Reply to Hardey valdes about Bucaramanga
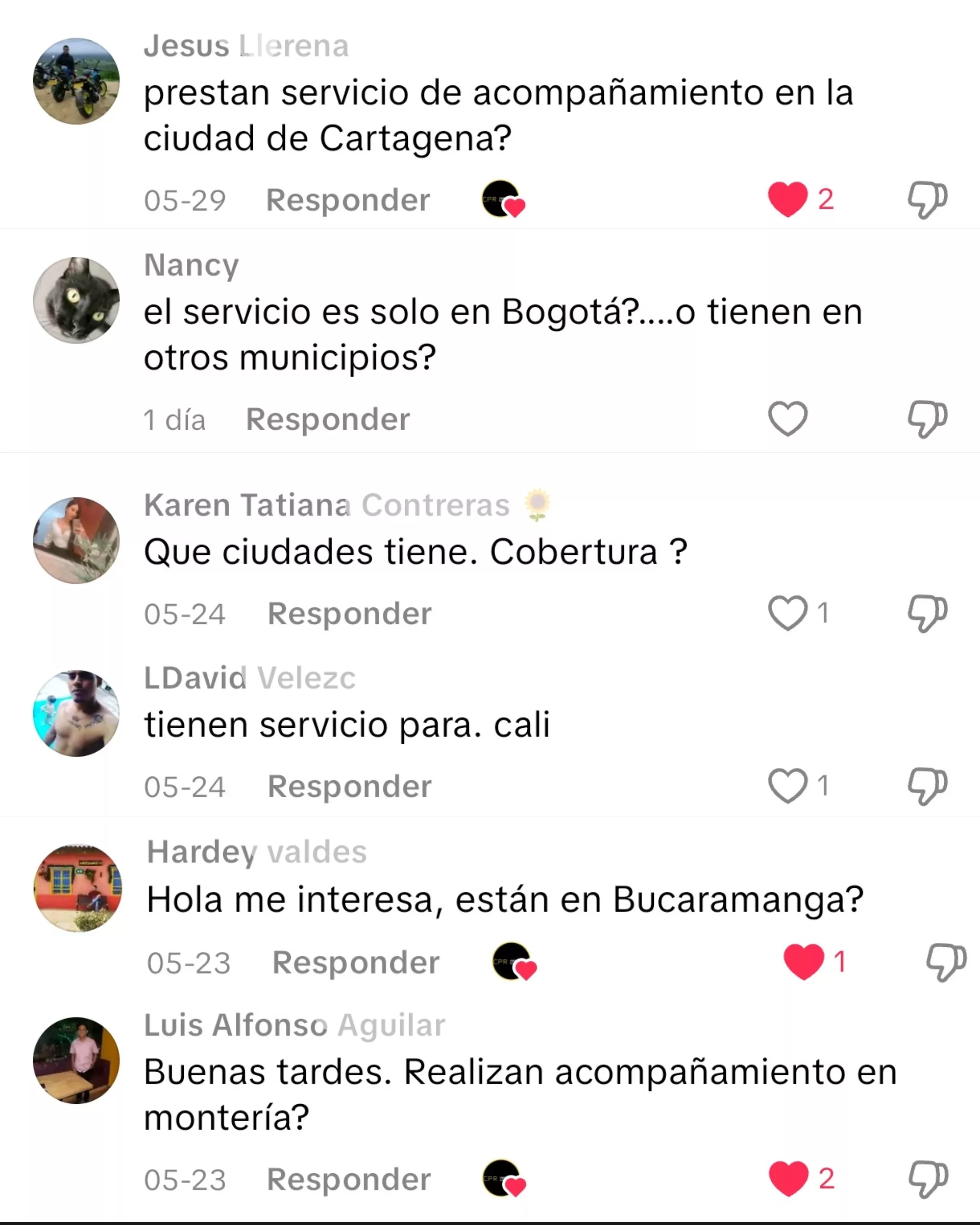Image resolution: width=980 pixels, height=1225 pixels. tap(356, 962)
